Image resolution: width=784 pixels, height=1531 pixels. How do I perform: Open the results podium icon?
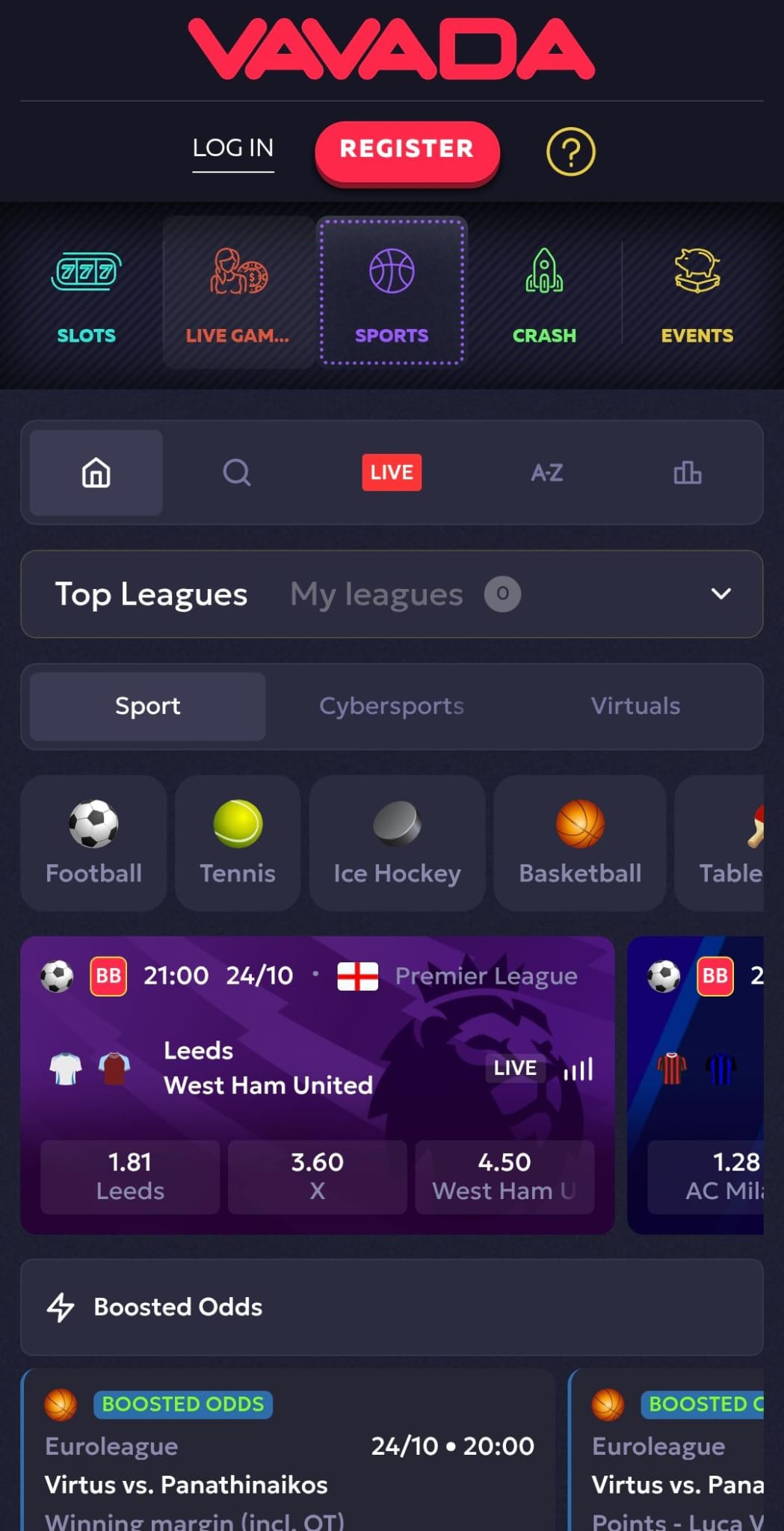click(687, 472)
